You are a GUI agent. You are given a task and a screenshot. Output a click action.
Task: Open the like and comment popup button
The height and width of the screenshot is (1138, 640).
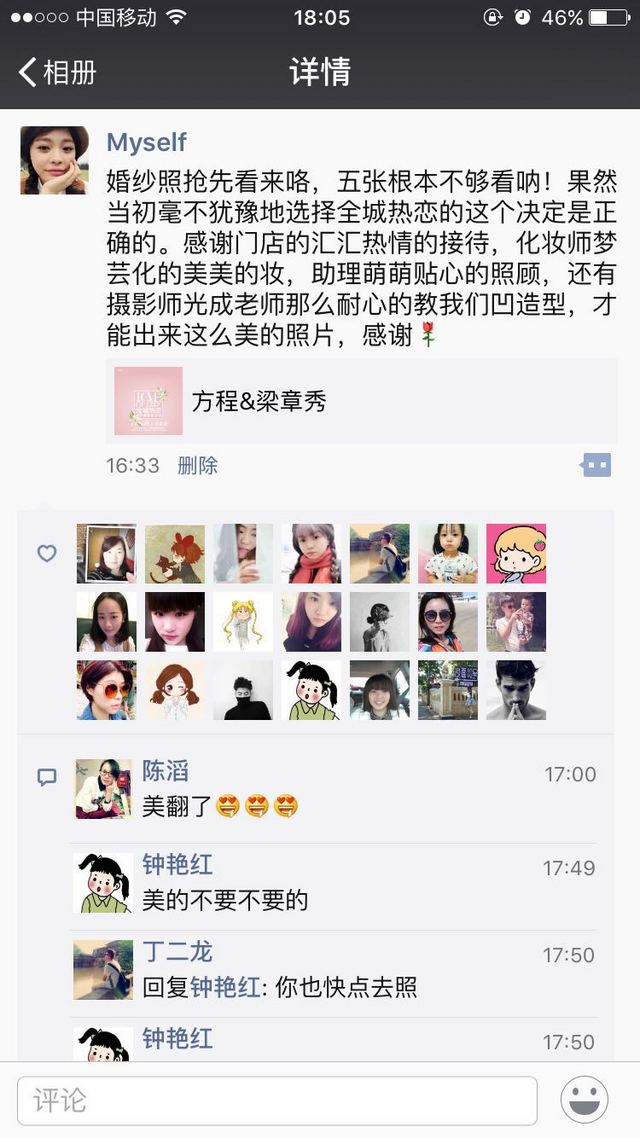point(596,465)
